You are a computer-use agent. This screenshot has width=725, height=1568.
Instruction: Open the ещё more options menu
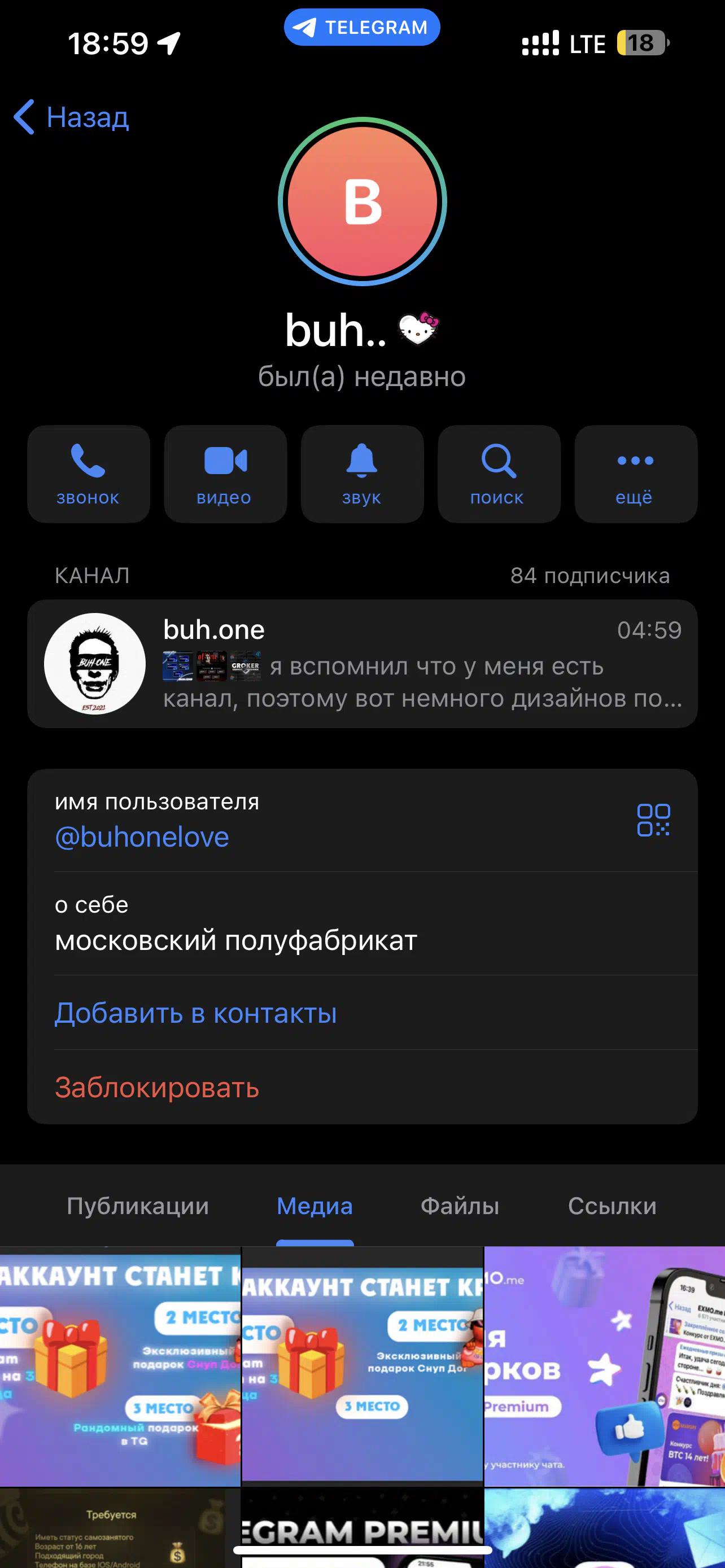coord(635,474)
